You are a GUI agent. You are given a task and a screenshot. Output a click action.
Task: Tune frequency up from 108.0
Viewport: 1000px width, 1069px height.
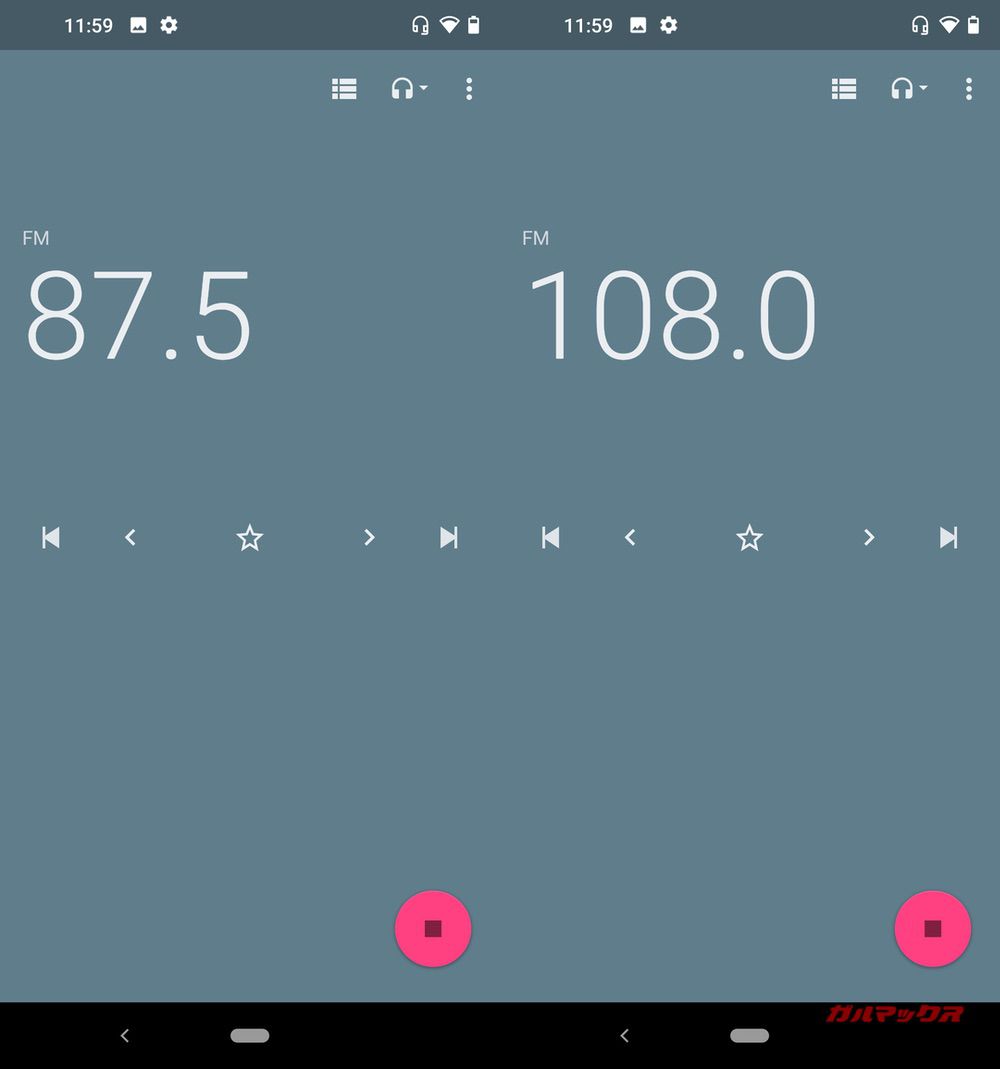click(869, 538)
